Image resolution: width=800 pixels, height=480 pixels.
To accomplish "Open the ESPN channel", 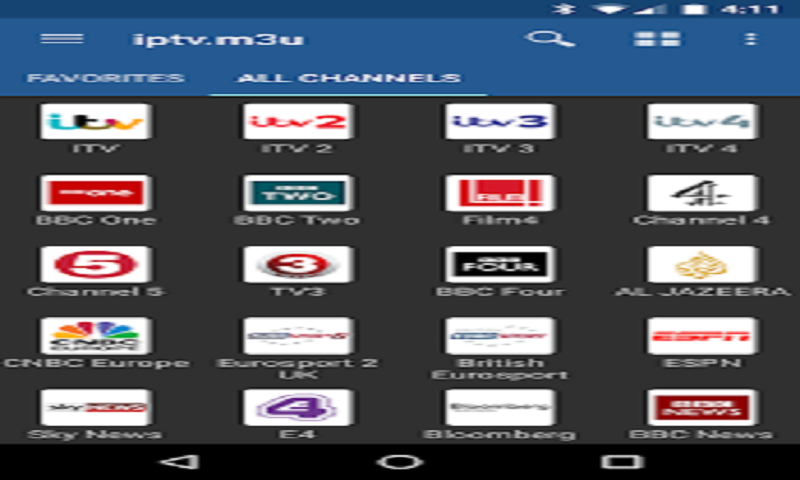I will [702, 337].
